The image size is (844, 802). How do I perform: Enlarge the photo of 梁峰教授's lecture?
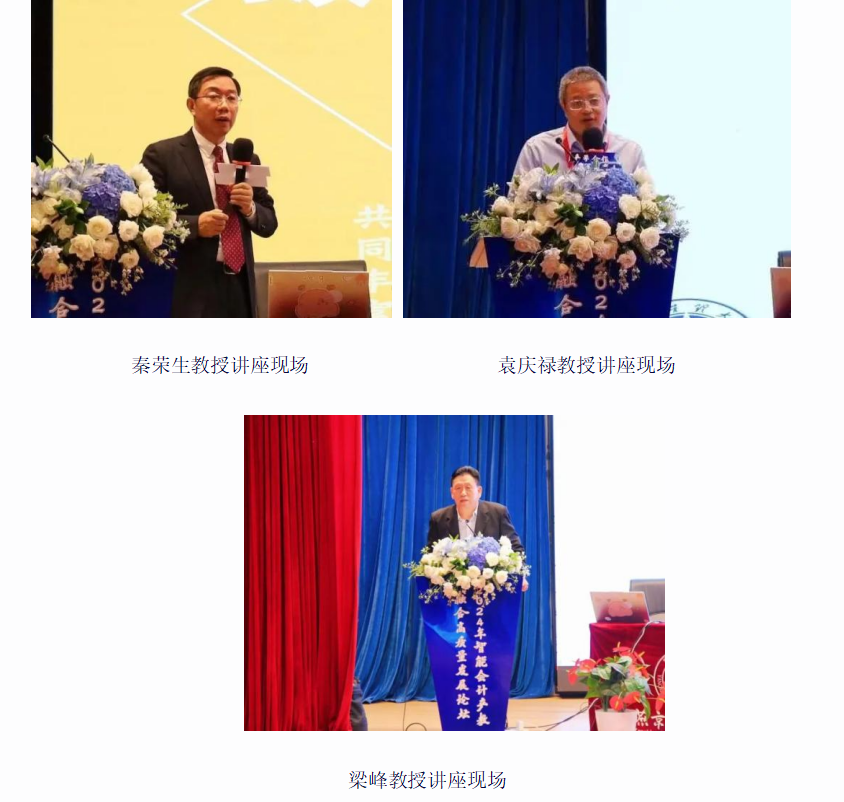(x=454, y=572)
